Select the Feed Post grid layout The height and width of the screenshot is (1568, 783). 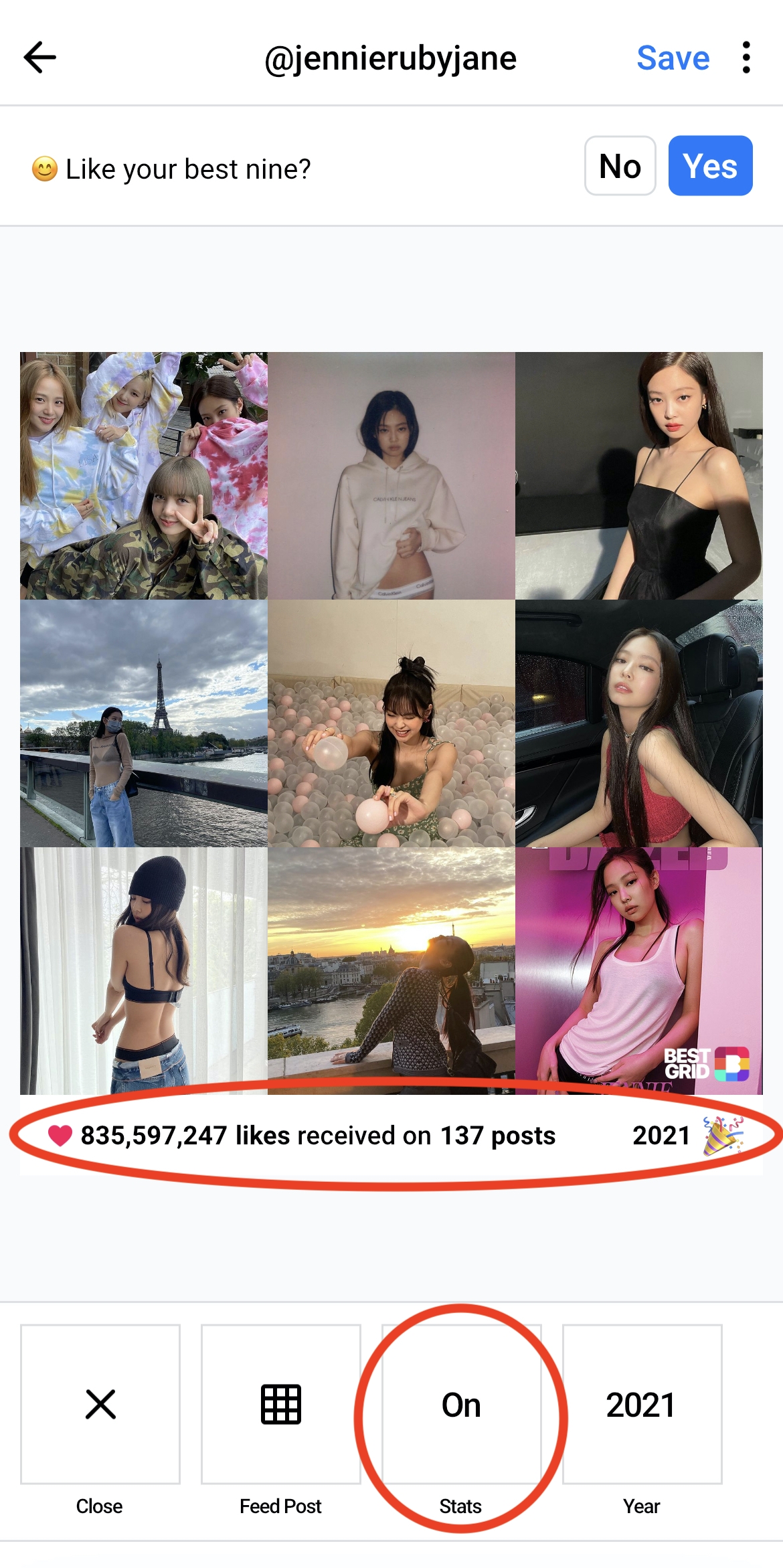[x=281, y=1404]
